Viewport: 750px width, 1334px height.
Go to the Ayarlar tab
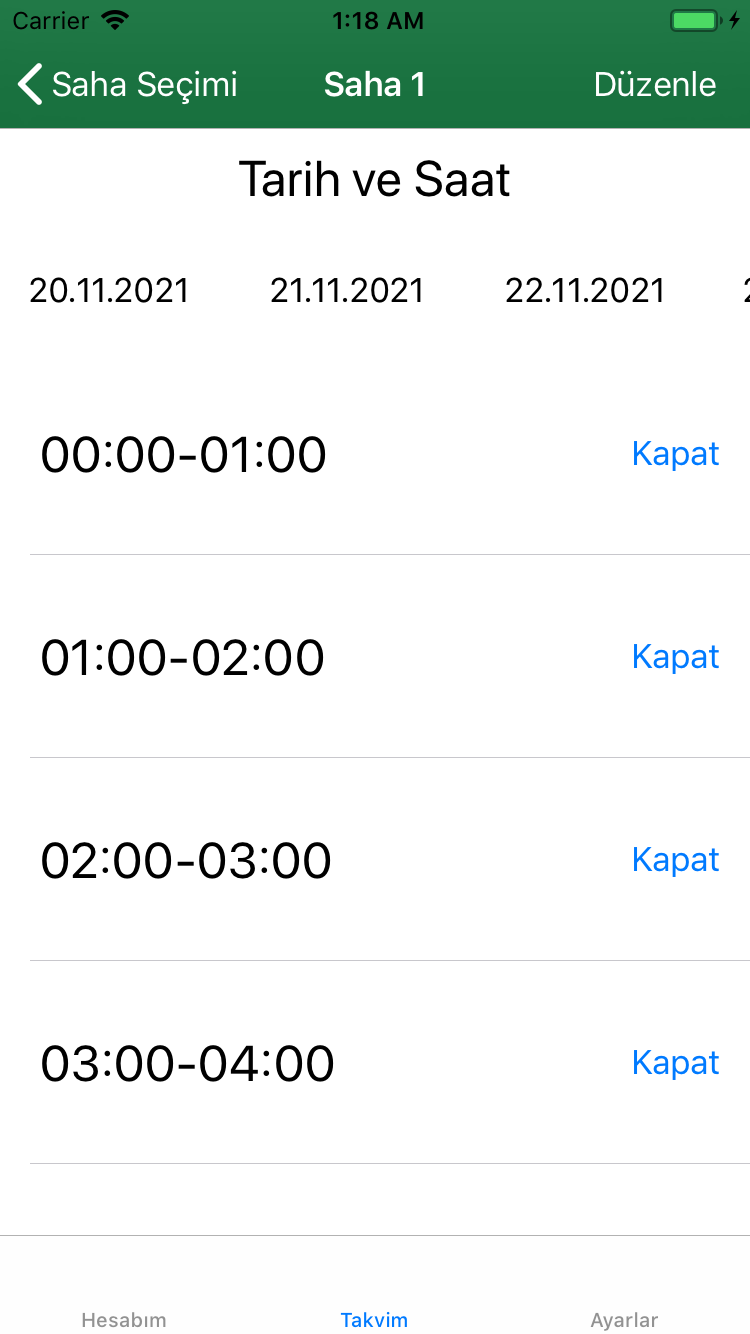point(624,1320)
